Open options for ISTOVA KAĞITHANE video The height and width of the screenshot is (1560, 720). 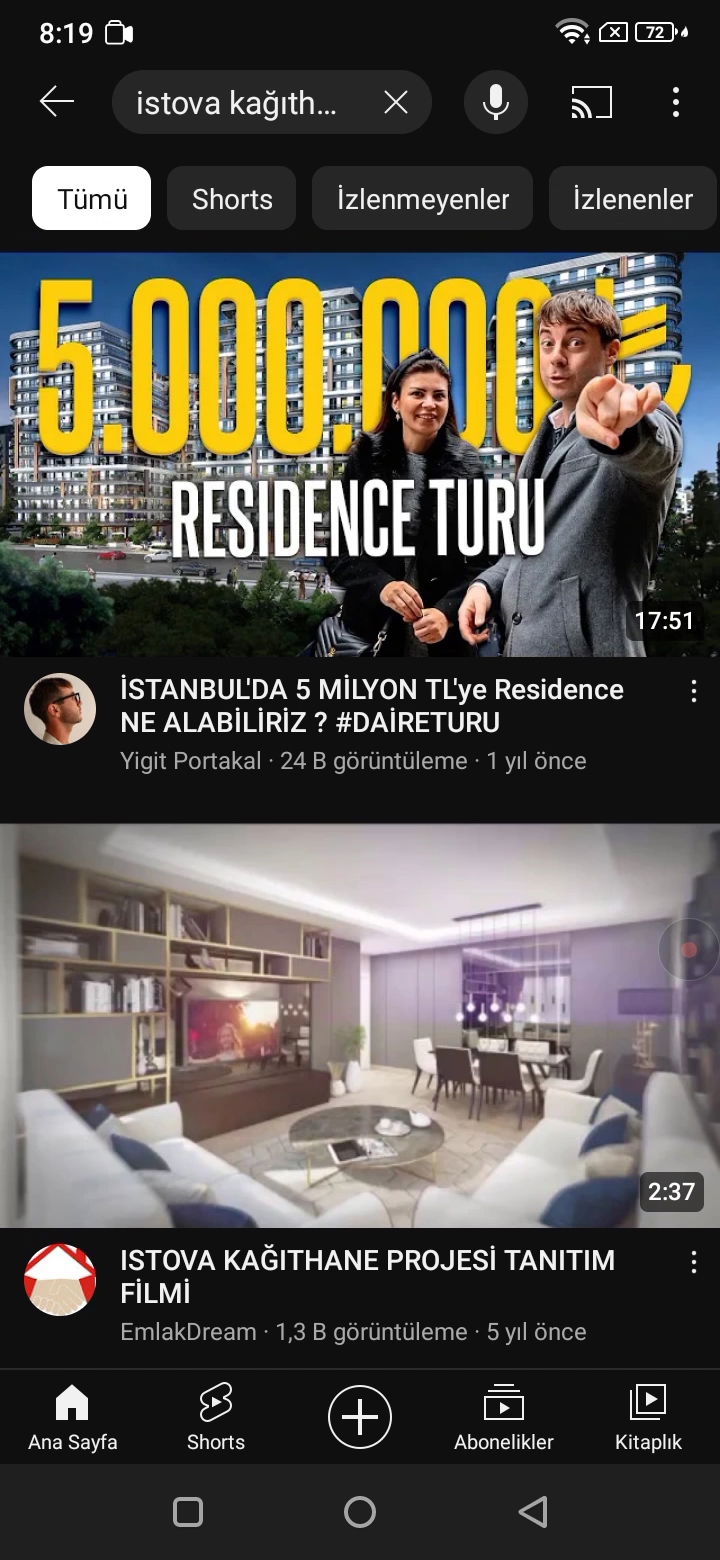(693, 1262)
